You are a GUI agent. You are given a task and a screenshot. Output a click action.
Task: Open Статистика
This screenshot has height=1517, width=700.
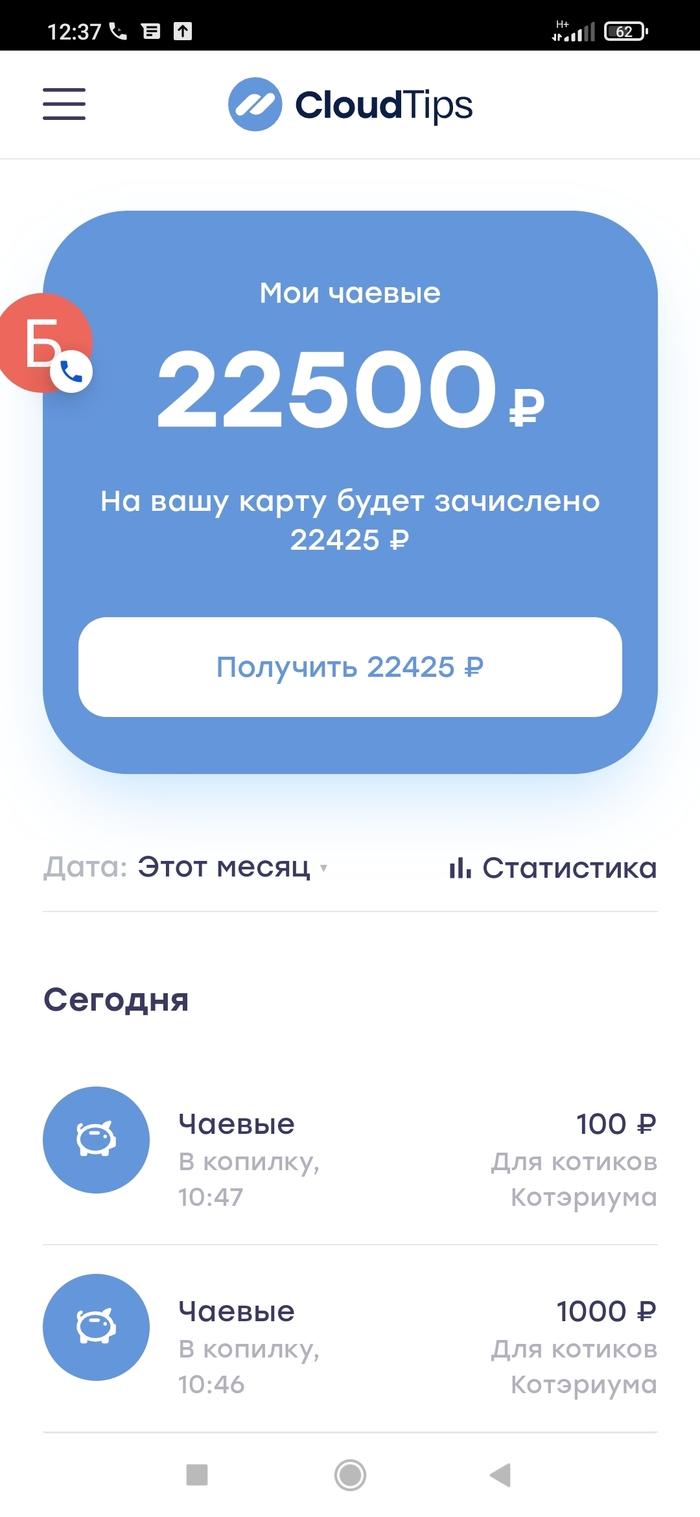click(553, 868)
